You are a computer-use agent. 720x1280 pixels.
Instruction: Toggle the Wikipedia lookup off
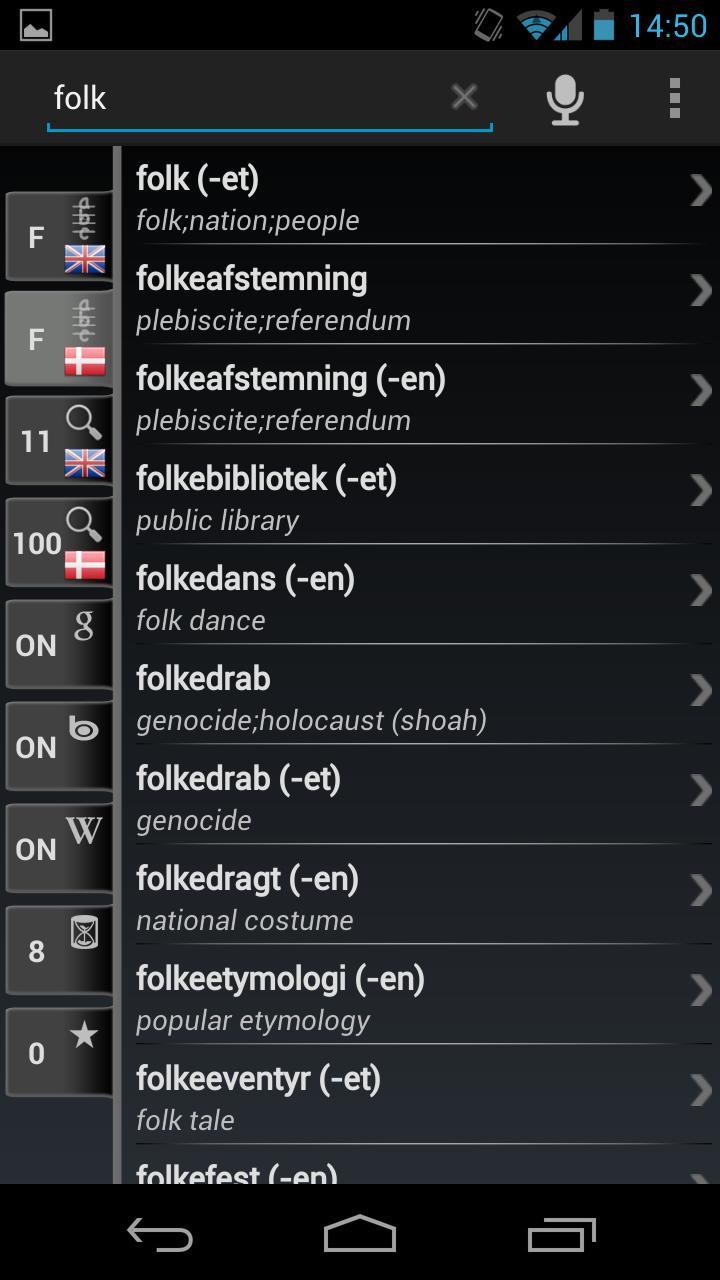[x=57, y=847]
